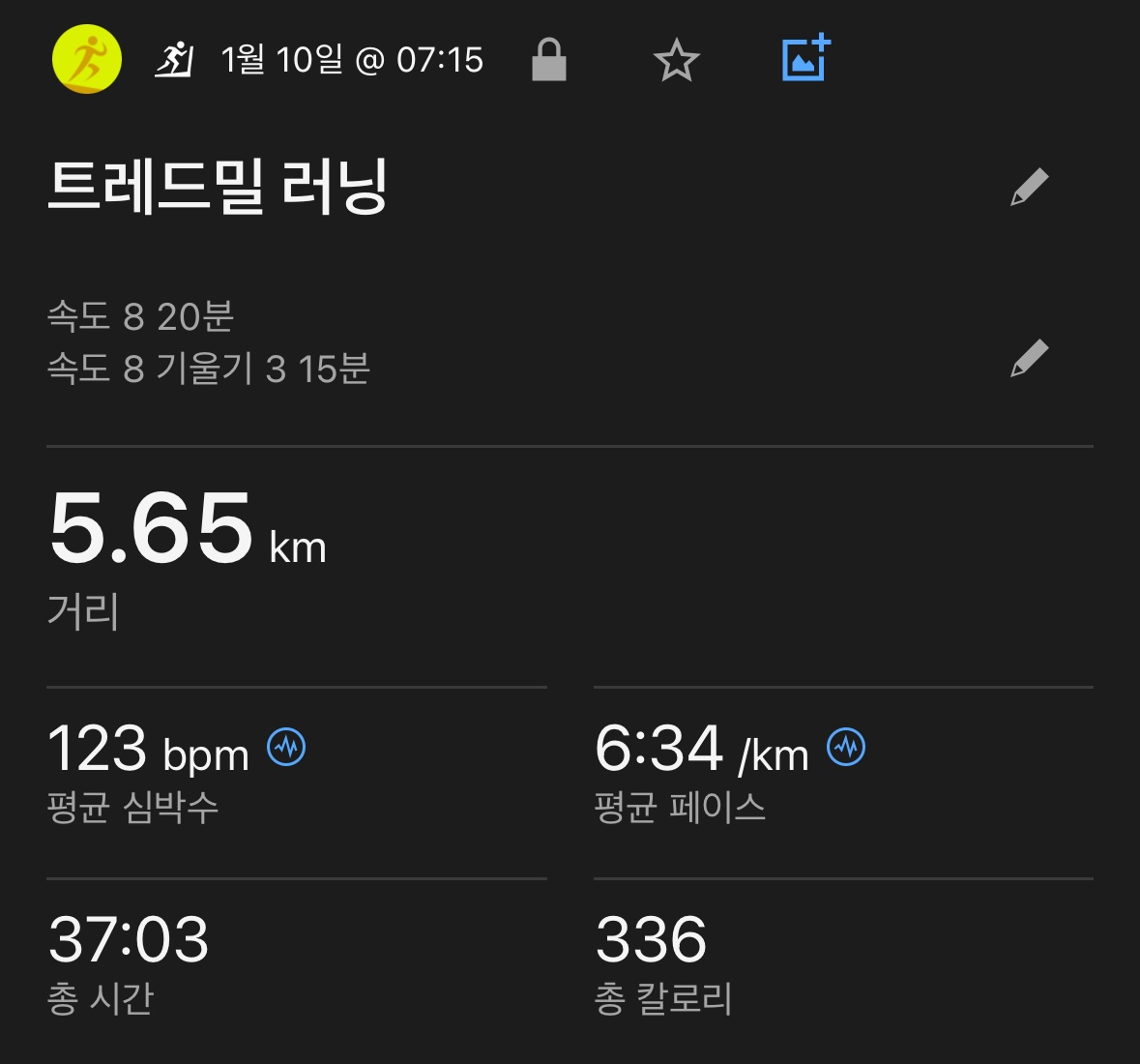This screenshot has width=1140, height=1064.
Task: Edit the 트레드밀 러닝 activity name
Action: pyautogui.click(x=1029, y=187)
